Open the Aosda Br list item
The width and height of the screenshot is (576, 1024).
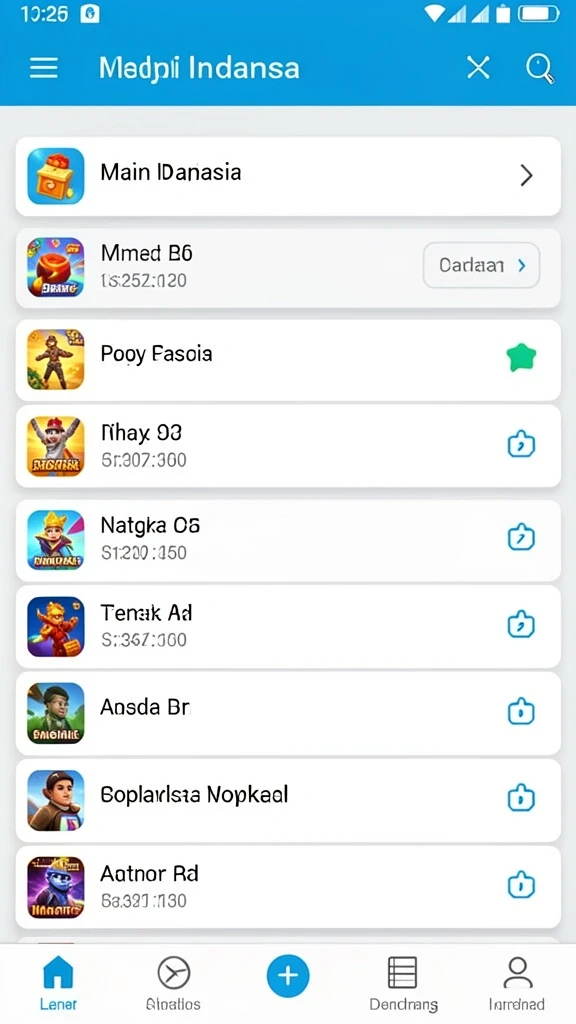click(288, 713)
